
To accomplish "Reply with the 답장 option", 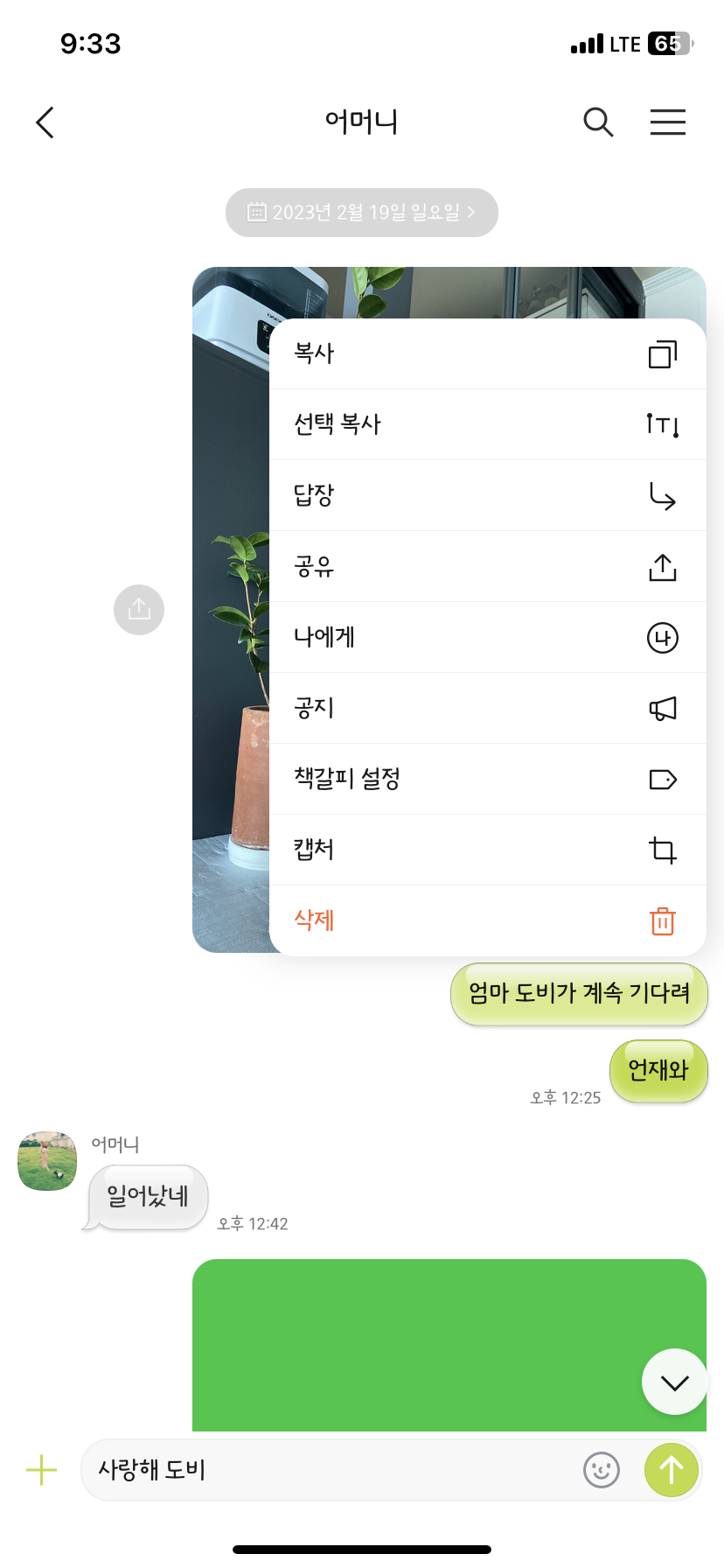I will click(487, 495).
